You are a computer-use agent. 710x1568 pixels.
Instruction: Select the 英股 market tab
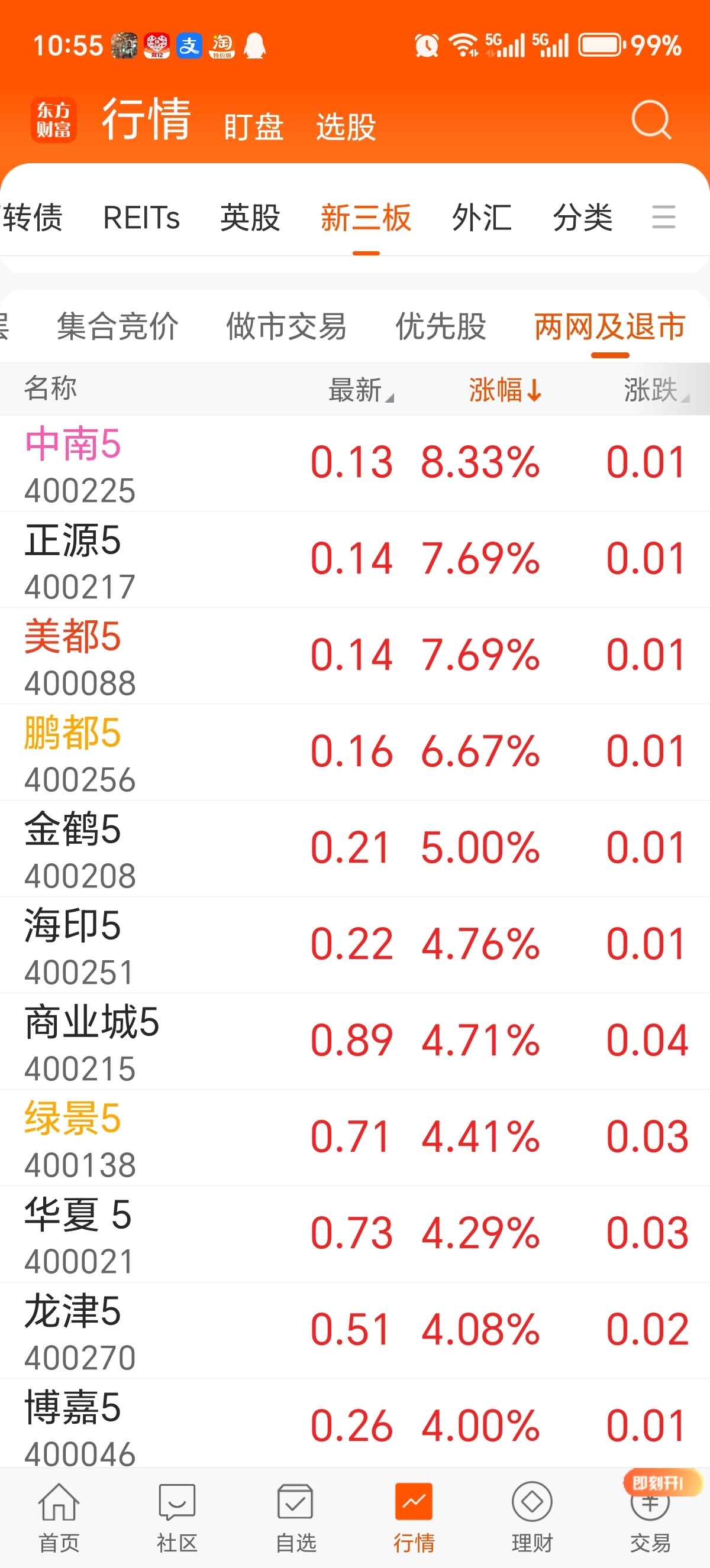click(x=250, y=218)
